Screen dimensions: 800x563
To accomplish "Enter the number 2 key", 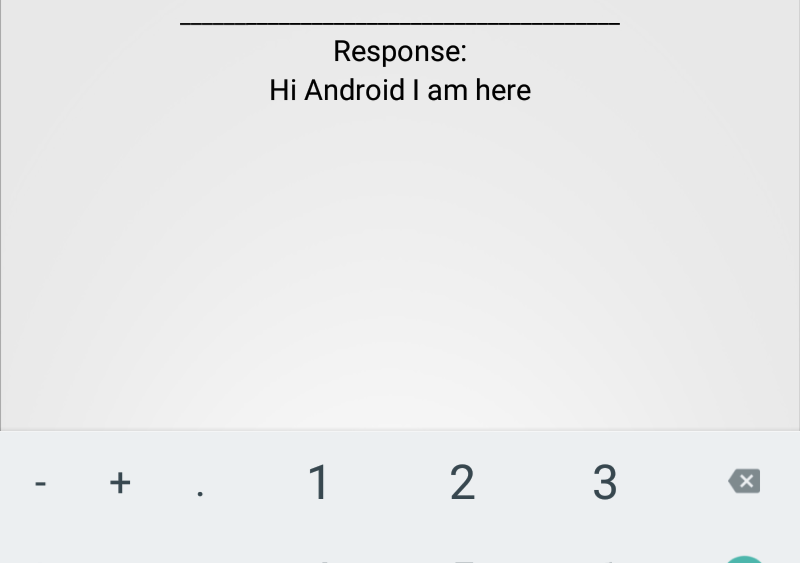I will (461, 483).
